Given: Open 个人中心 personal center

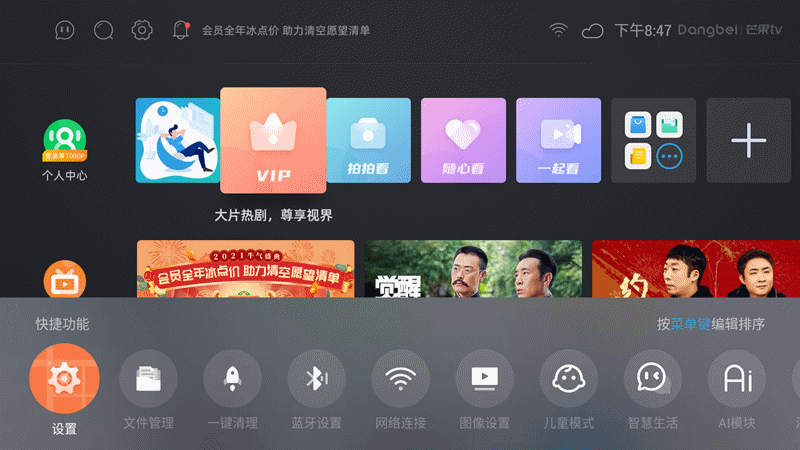Looking at the screenshot, I should click(64, 150).
